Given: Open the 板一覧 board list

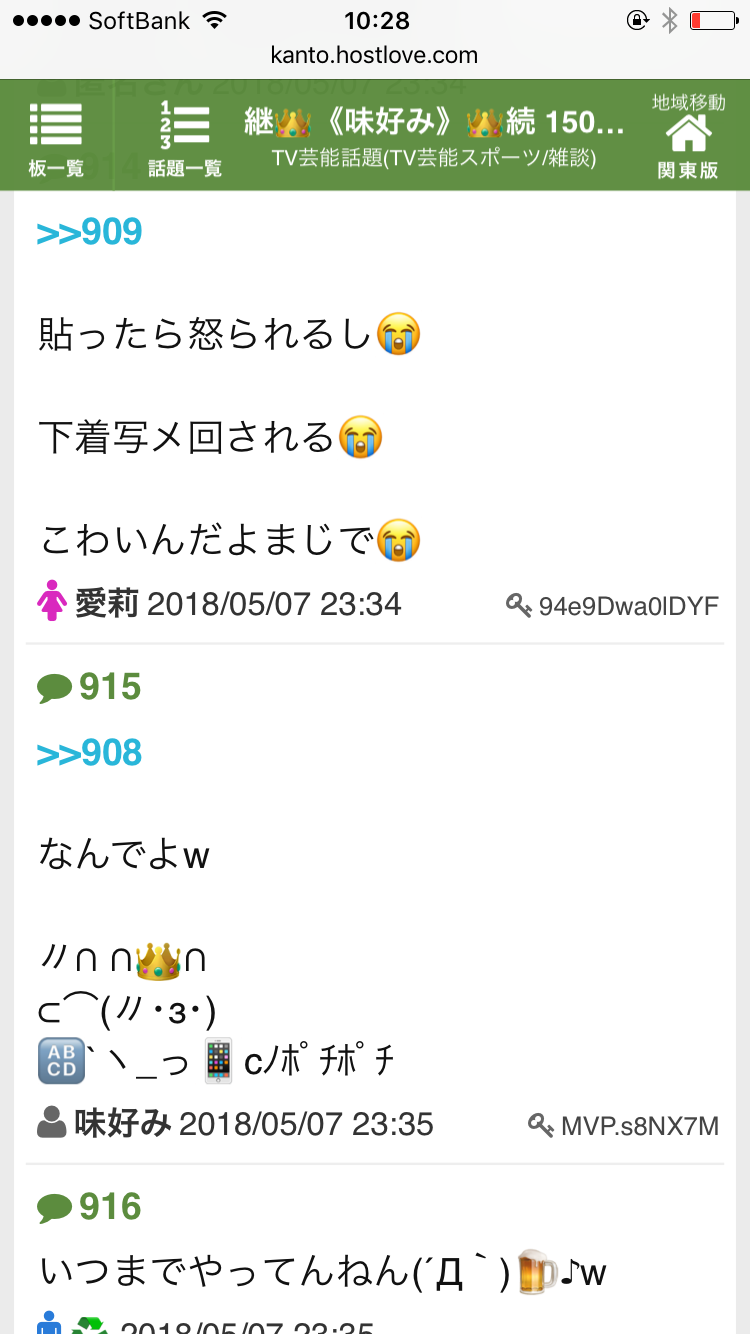Looking at the screenshot, I should (56, 137).
